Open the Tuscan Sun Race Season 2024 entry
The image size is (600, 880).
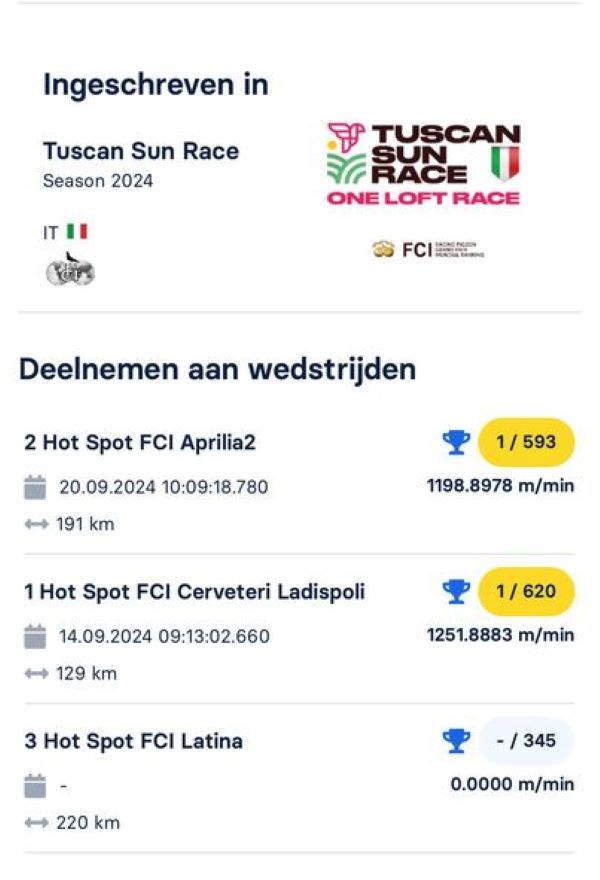141,152
